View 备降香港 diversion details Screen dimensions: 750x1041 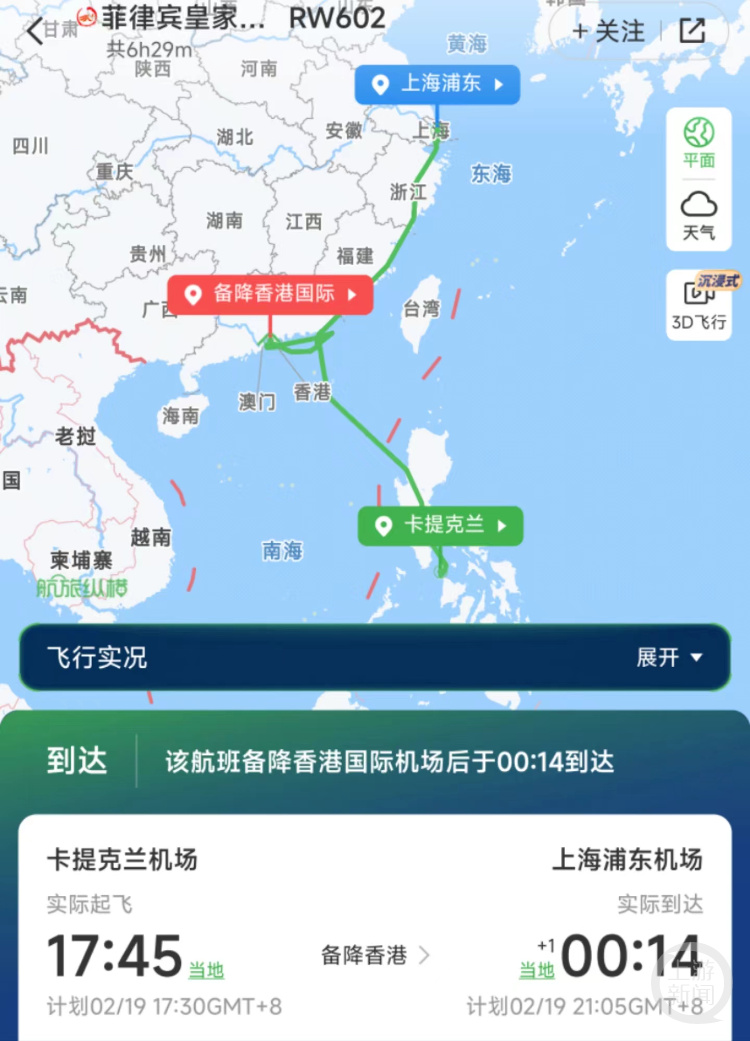tap(375, 955)
